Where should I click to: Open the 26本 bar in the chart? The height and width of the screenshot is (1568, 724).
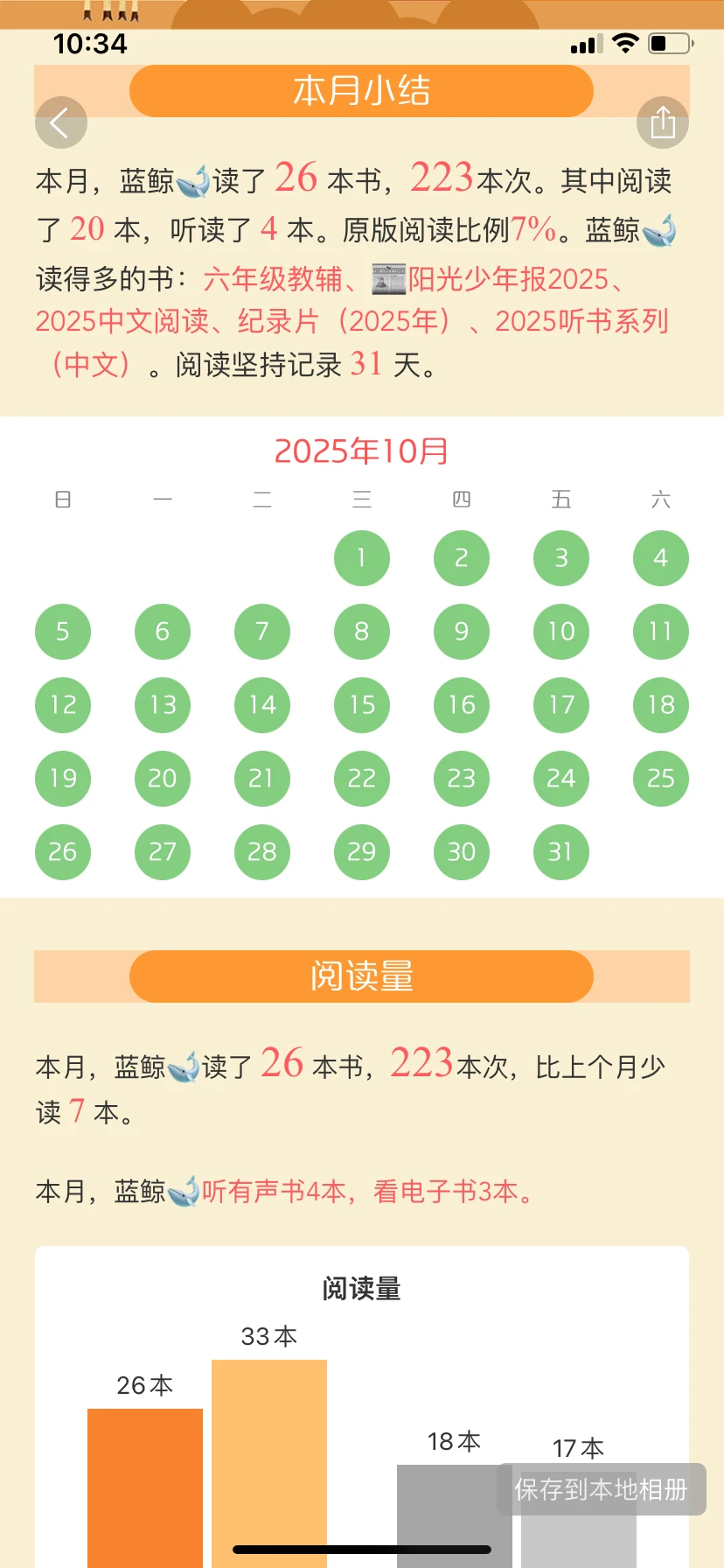(145, 1487)
